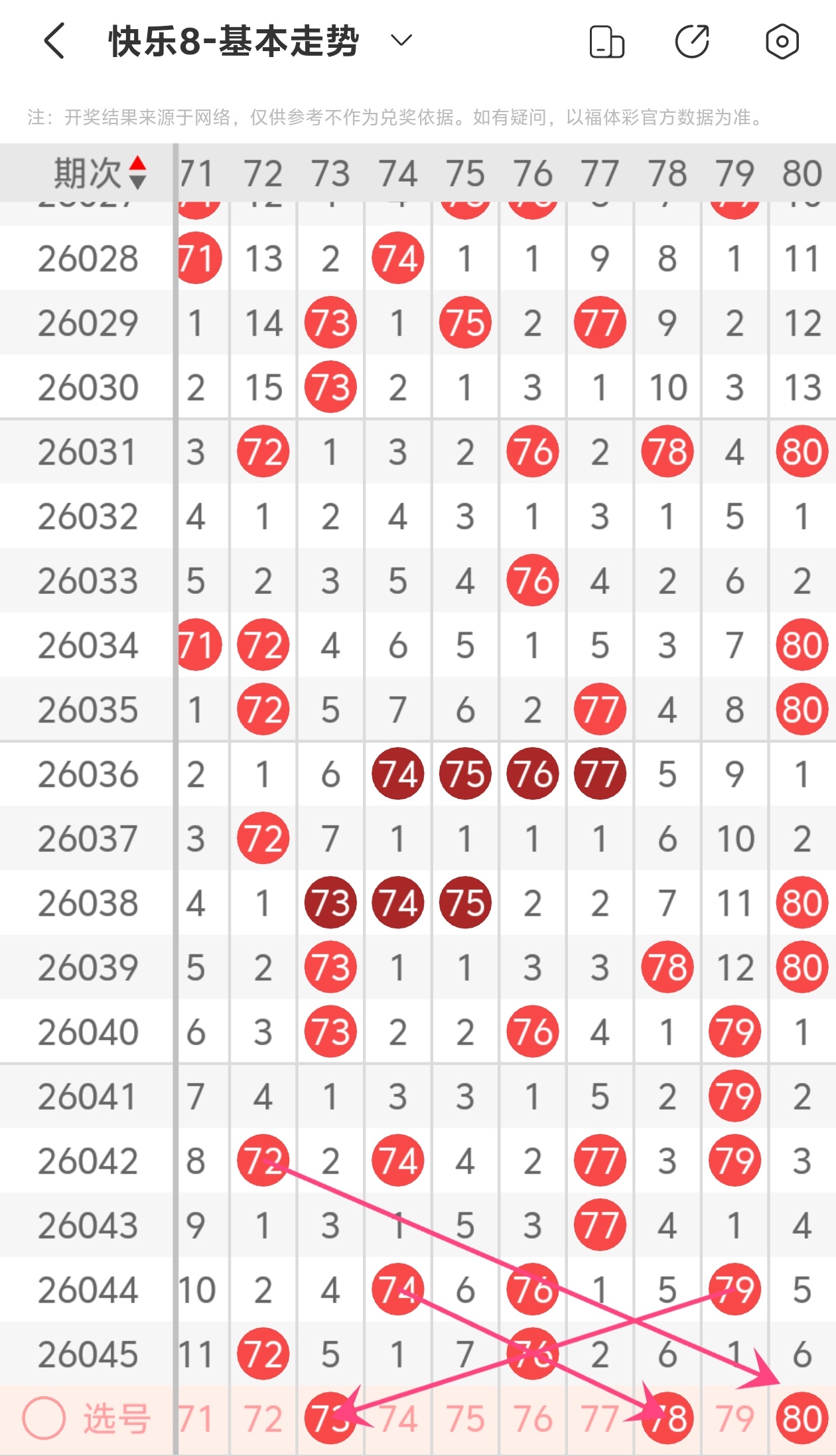Expand the 快乐8-基本走势 title dropdown
The width and height of the screenshot is (836, 1456).
(x=401, y=41)
